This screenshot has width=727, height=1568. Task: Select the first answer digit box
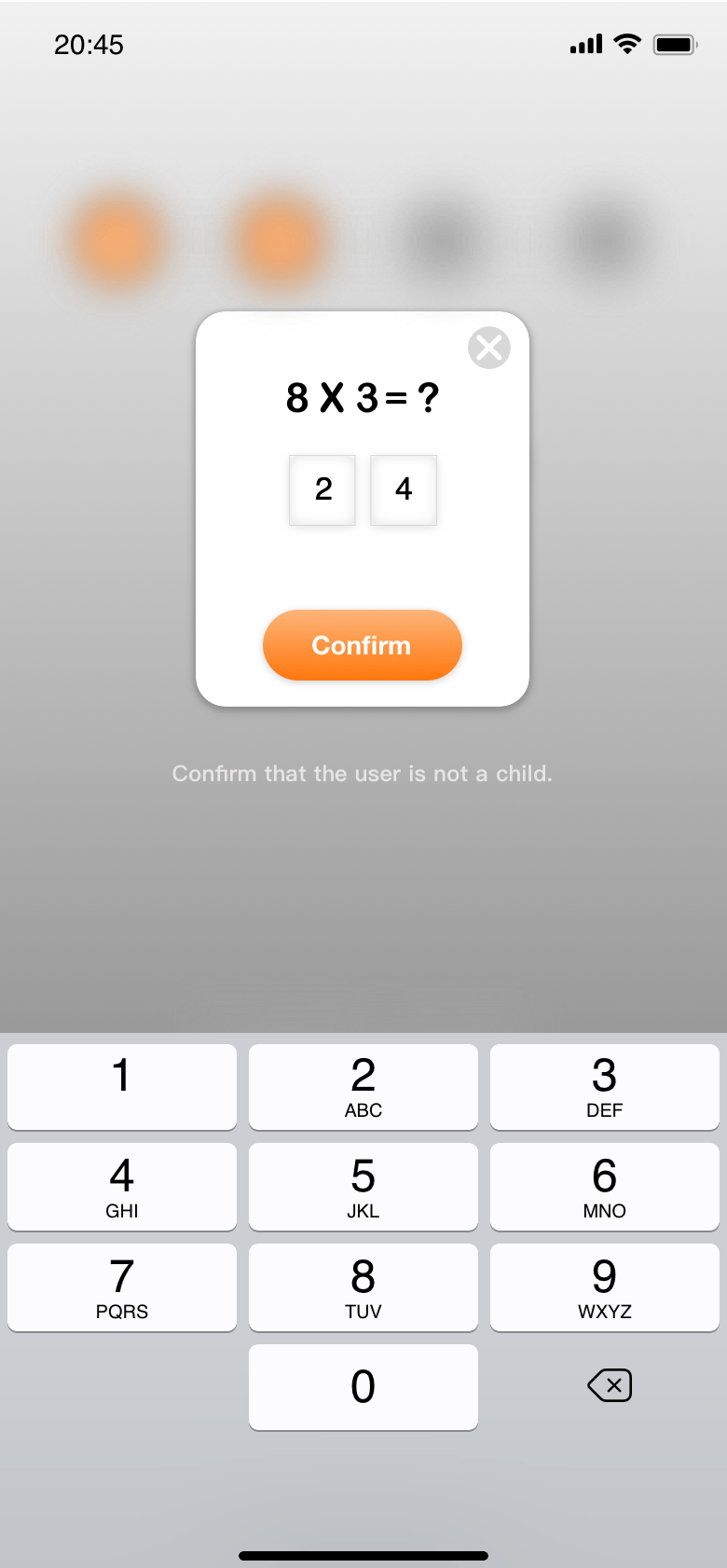(x=322, y=490)
